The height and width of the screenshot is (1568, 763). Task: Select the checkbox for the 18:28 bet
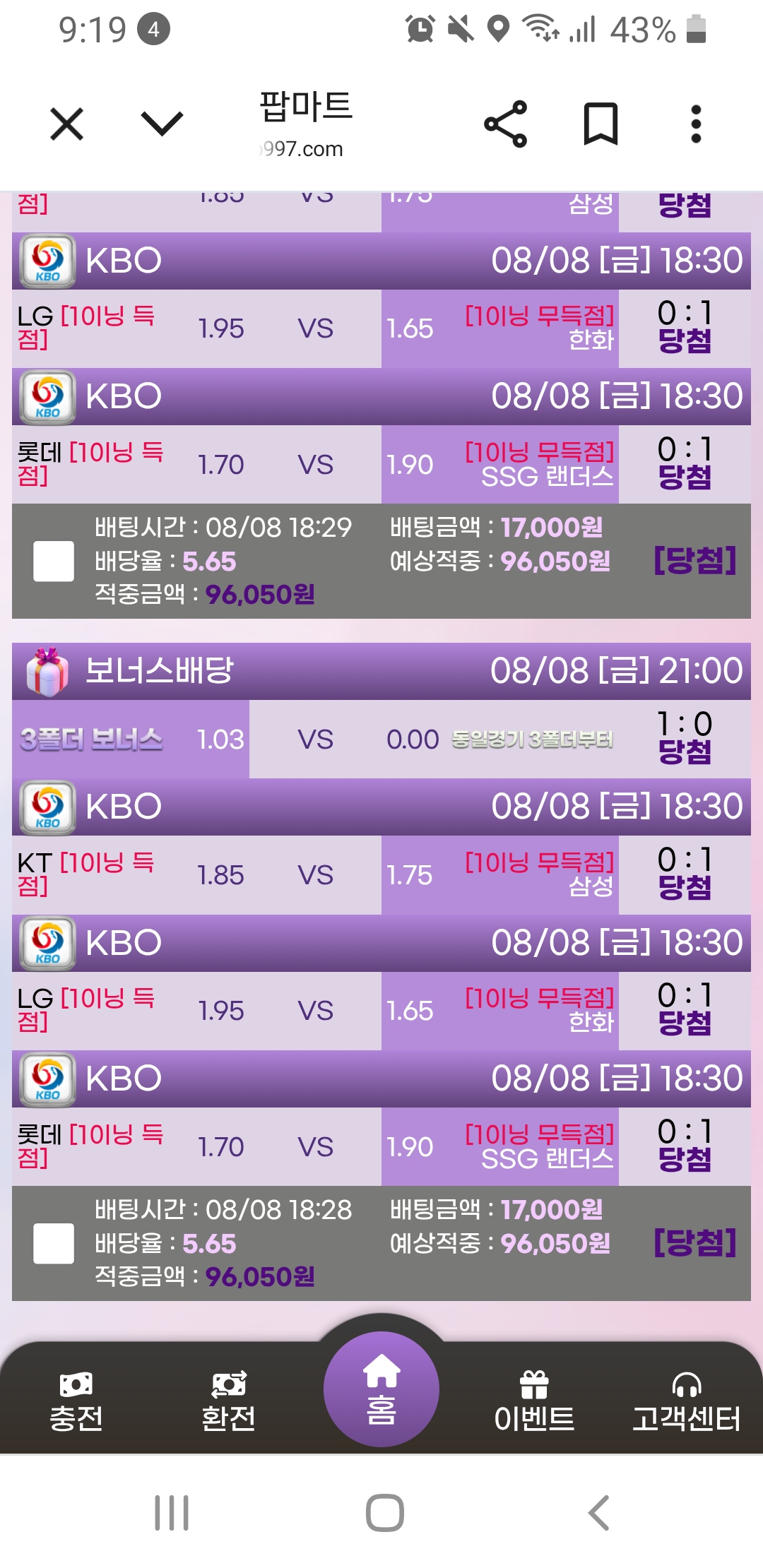54,1244
